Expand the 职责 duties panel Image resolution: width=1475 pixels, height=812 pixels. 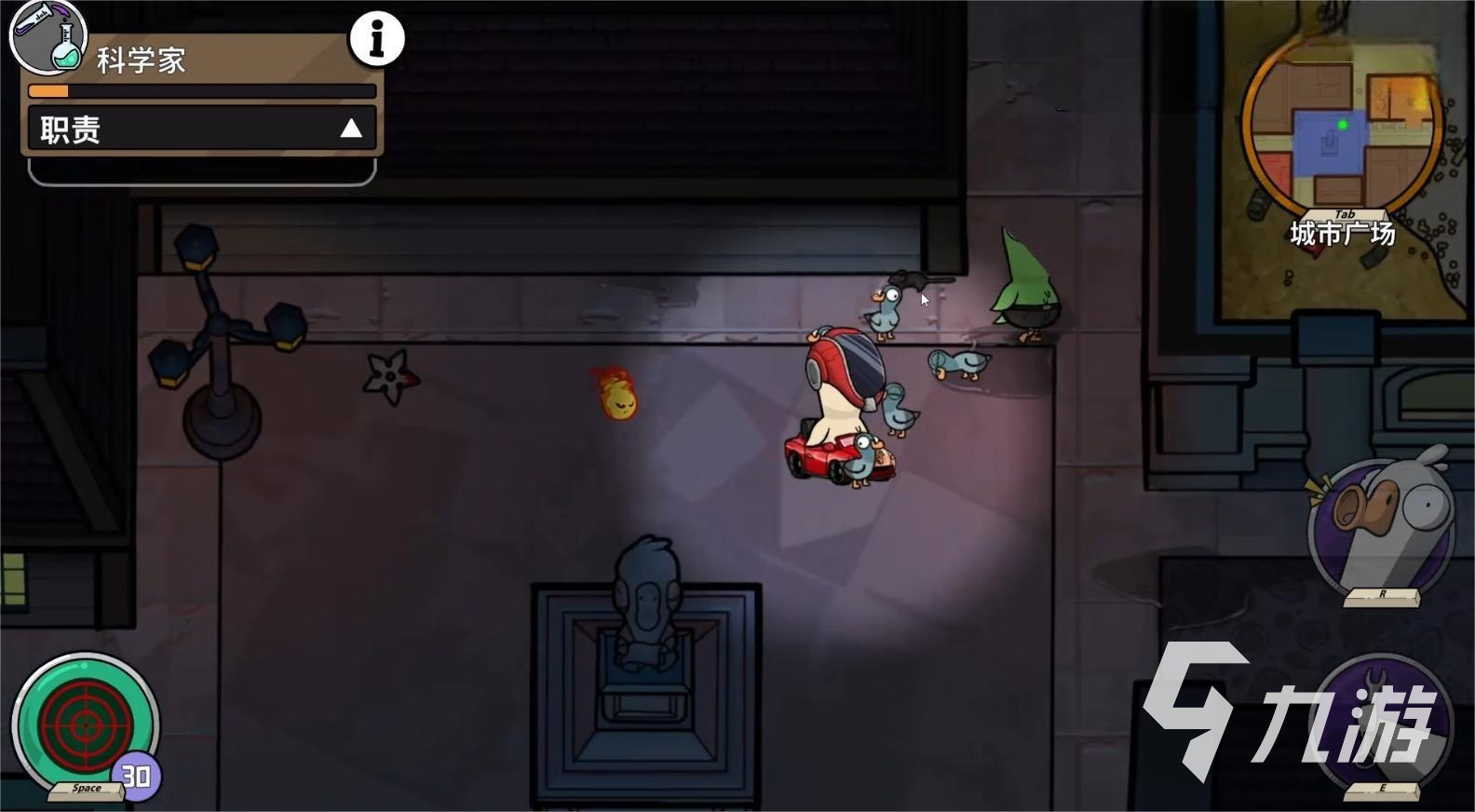350,129
